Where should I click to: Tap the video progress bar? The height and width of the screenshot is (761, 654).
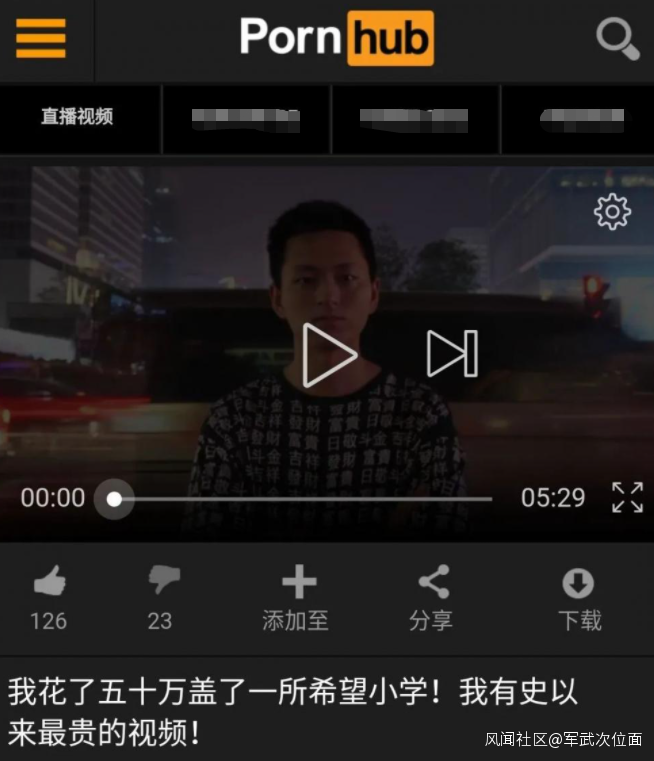click(300, 498)
